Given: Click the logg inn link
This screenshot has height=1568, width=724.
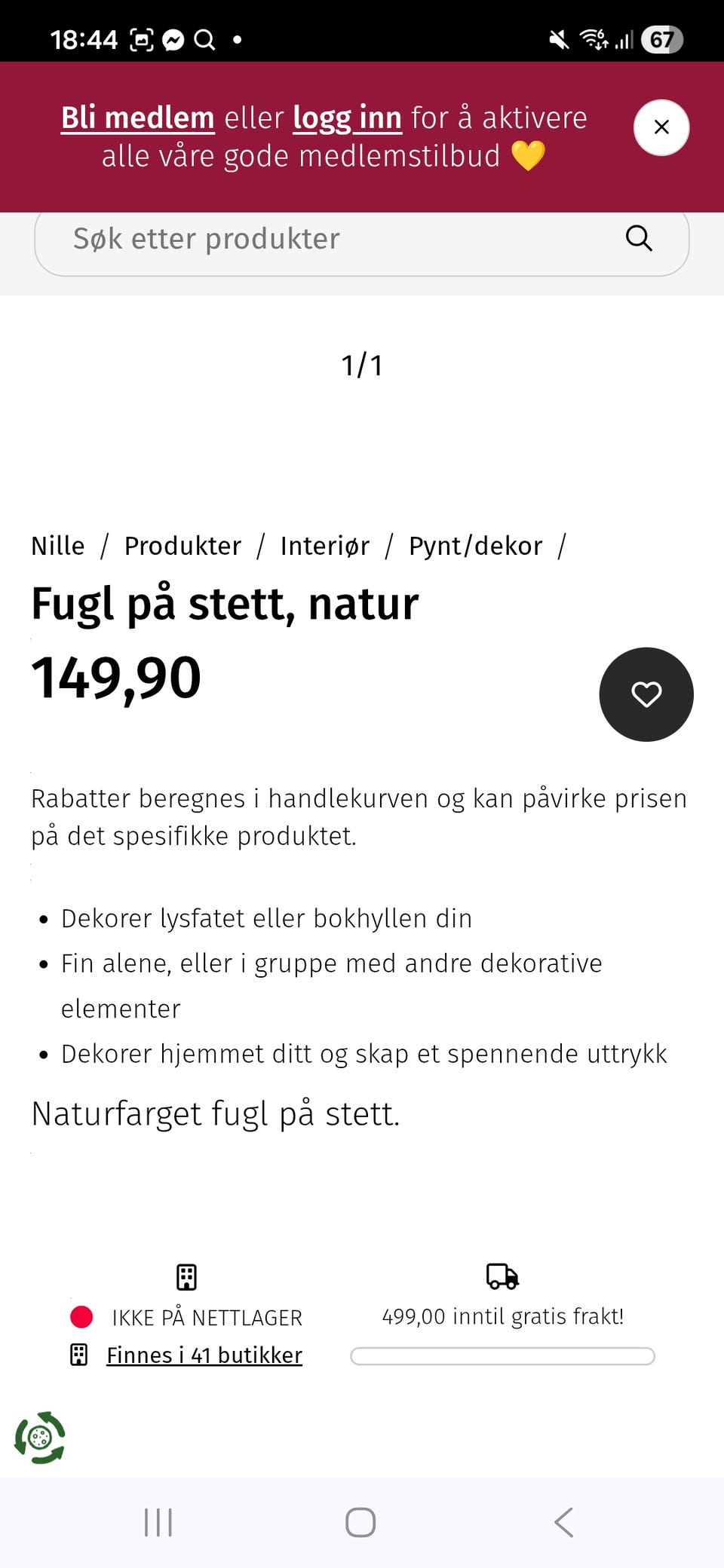Looking at the screenshot, I should click(x=347, y=118).
